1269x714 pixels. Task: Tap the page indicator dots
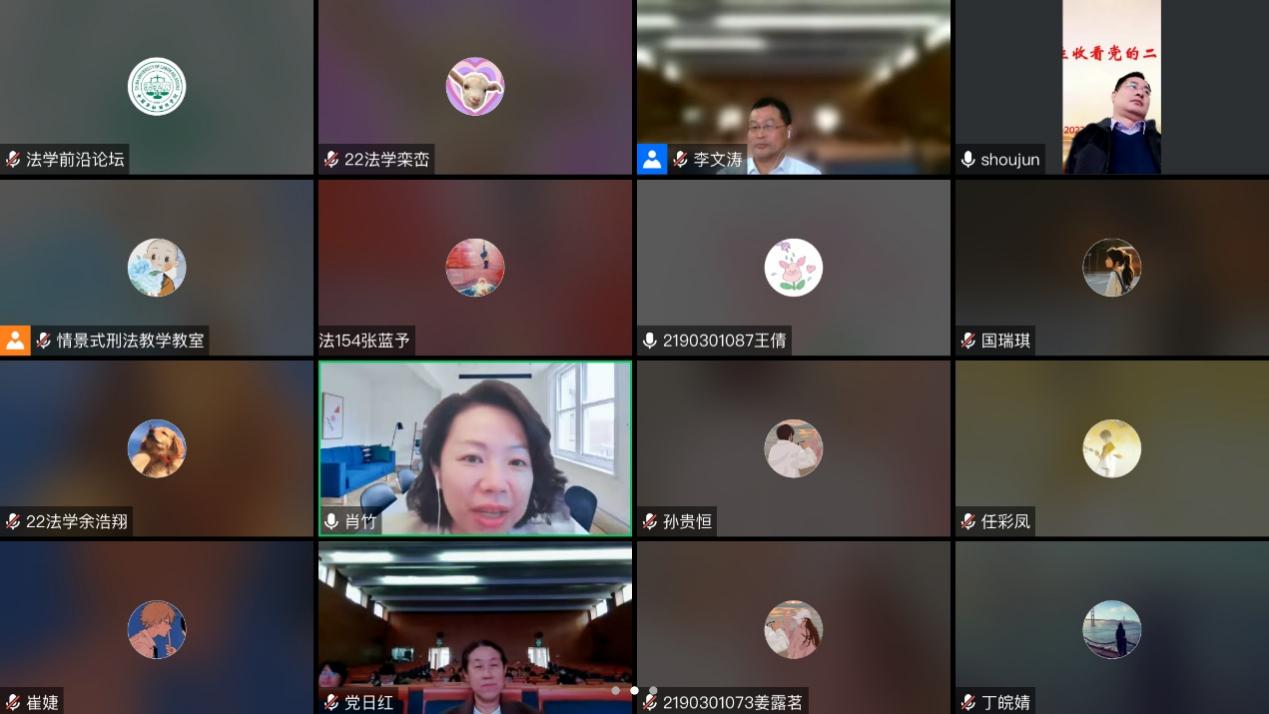coord(634,690)
